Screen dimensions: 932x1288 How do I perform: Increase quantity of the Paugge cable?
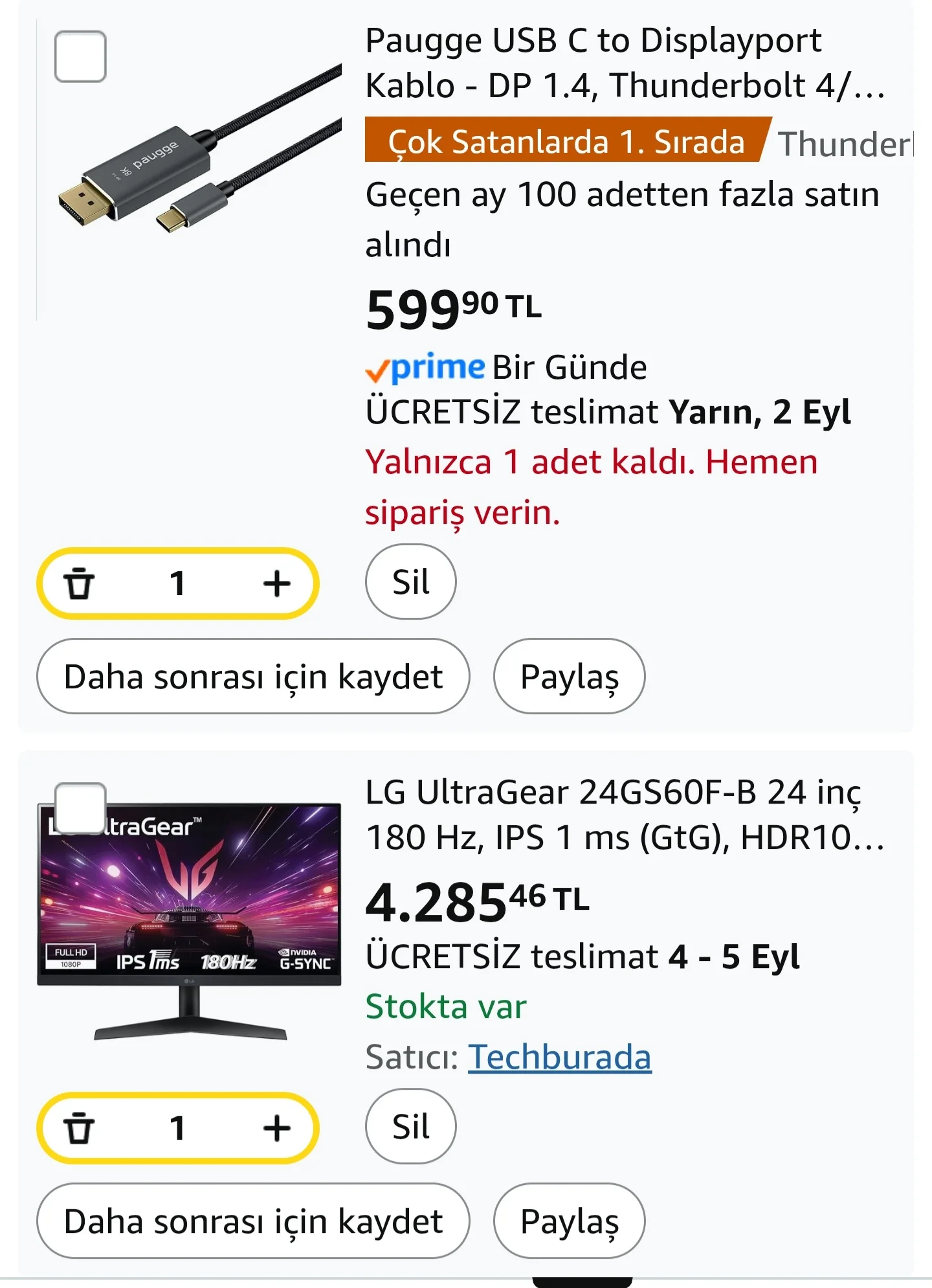(x=276, y=583)
